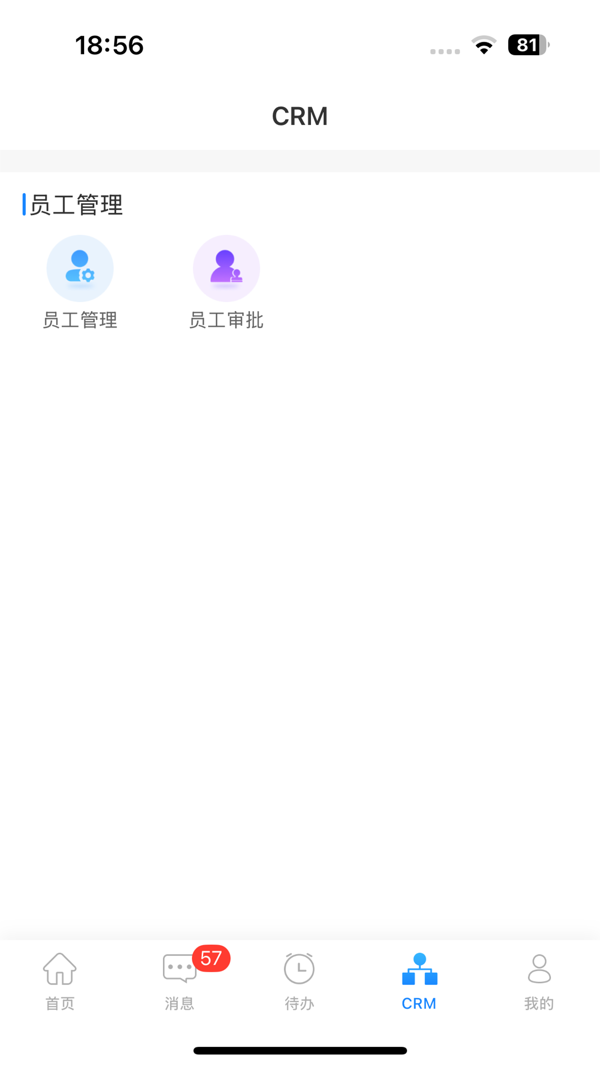Go to the 待办 tab
Screen dimensions: 600x1067
coord(299,981)
